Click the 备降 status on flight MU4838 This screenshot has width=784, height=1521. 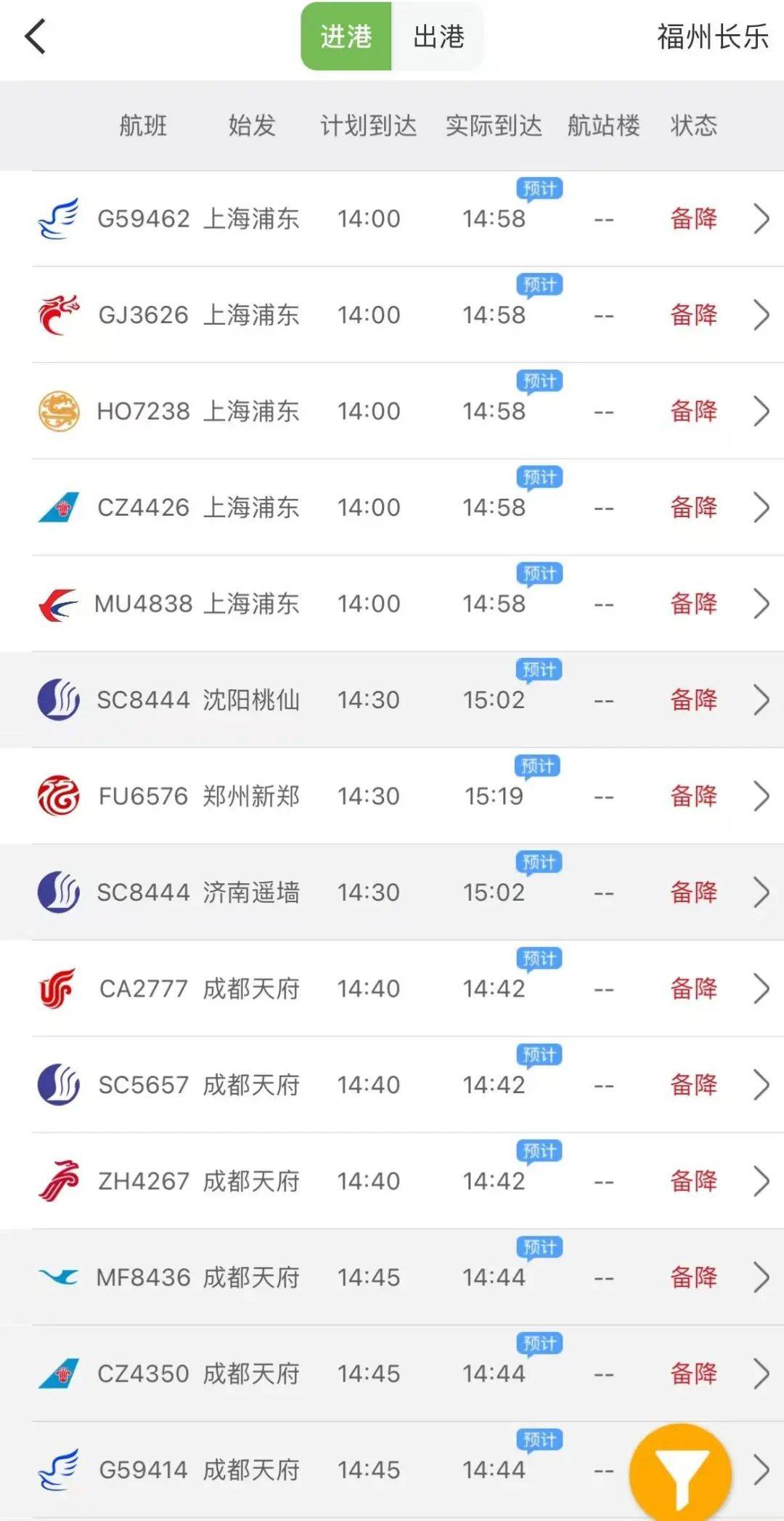tap(693, 603)
